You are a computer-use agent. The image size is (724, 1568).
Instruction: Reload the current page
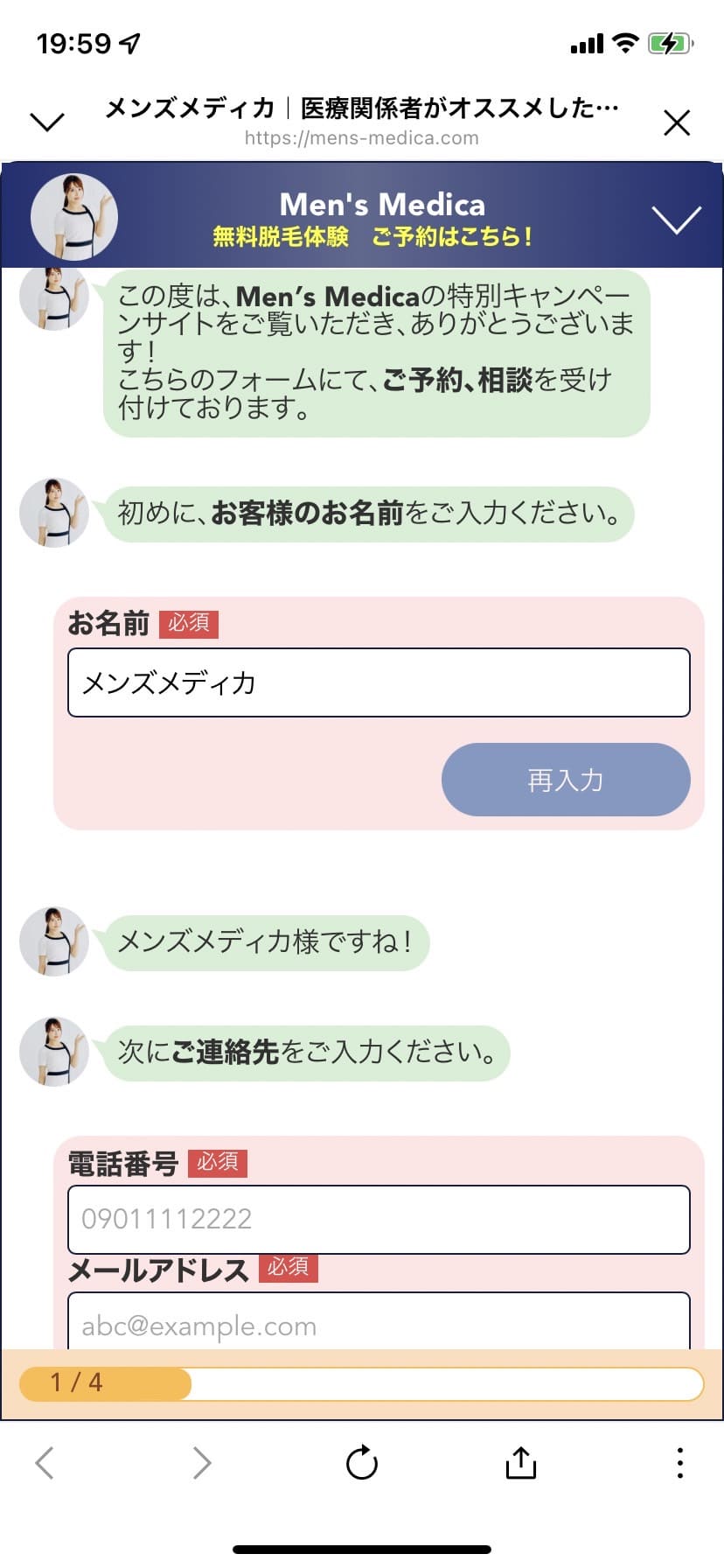(361, 1462)
